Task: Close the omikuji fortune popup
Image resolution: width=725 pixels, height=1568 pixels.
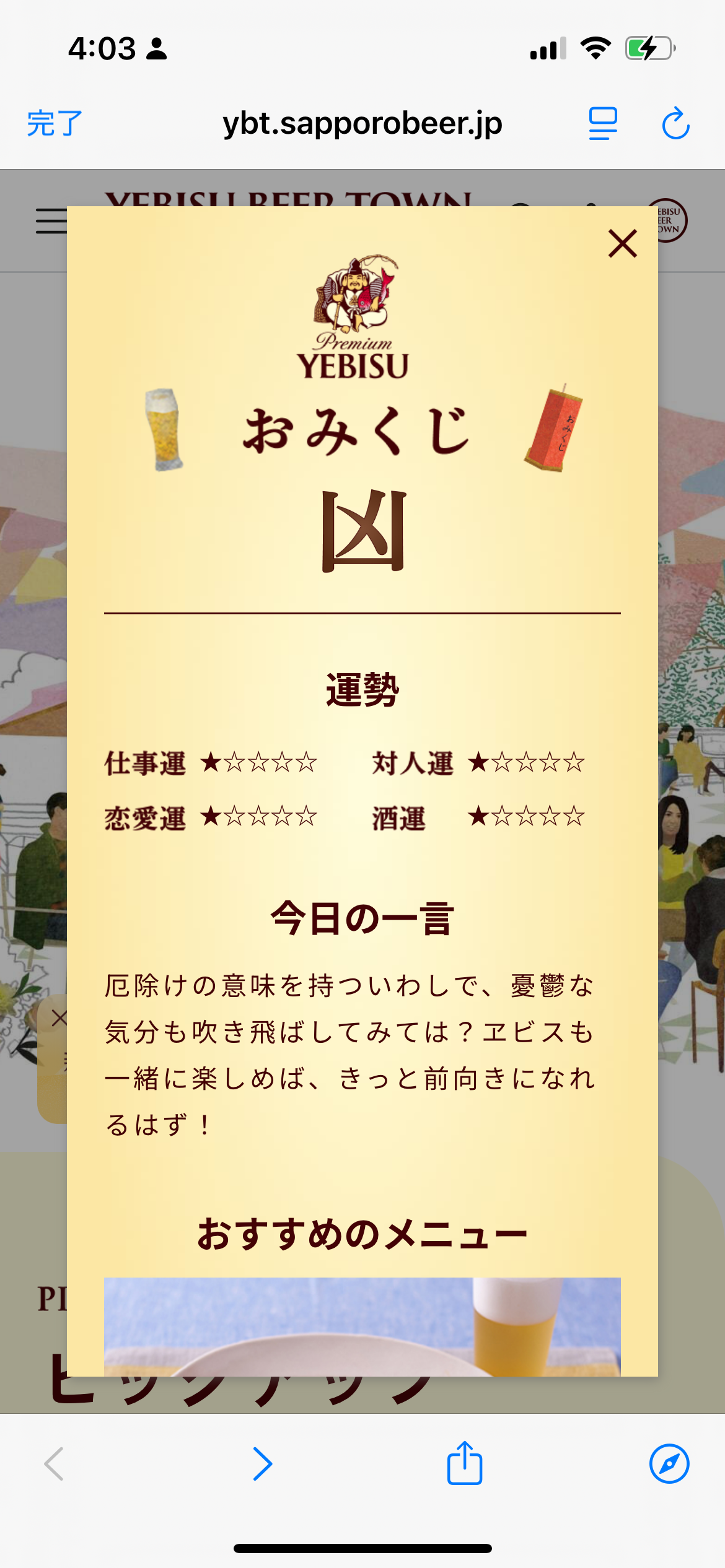Action: coord(622,243)
